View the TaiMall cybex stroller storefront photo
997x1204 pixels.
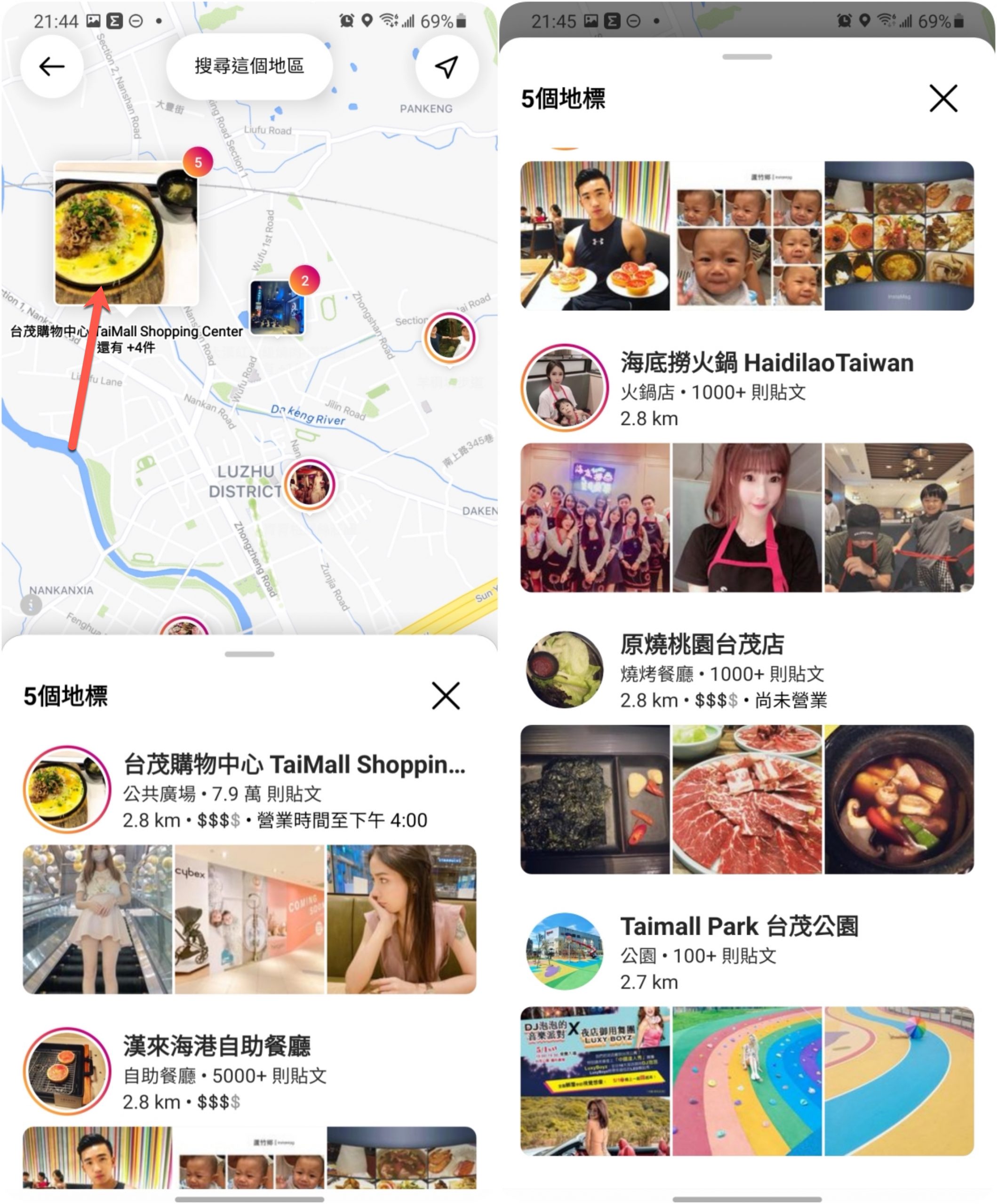[x=249, y=919]
